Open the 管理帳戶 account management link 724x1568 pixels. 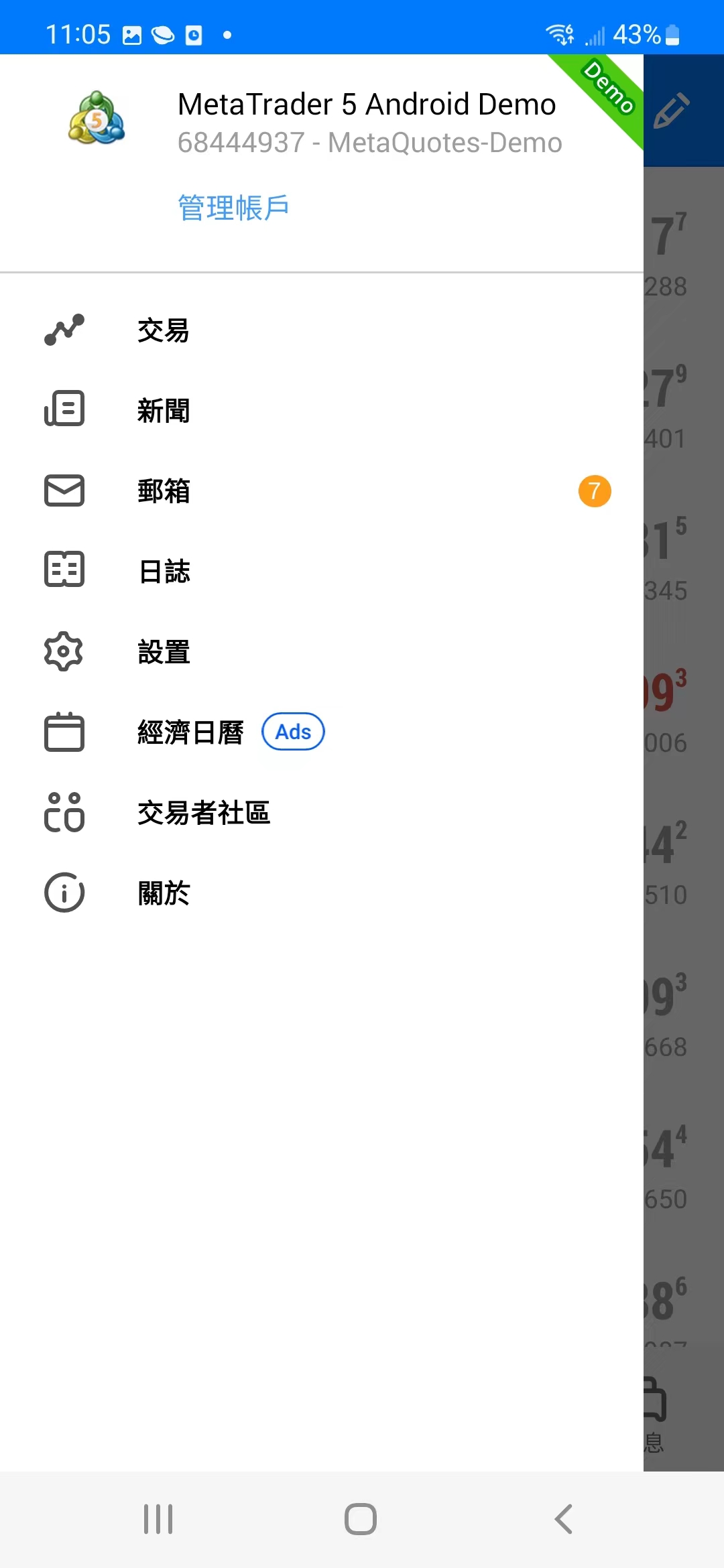pyautogui.click(x=233, y=208)
